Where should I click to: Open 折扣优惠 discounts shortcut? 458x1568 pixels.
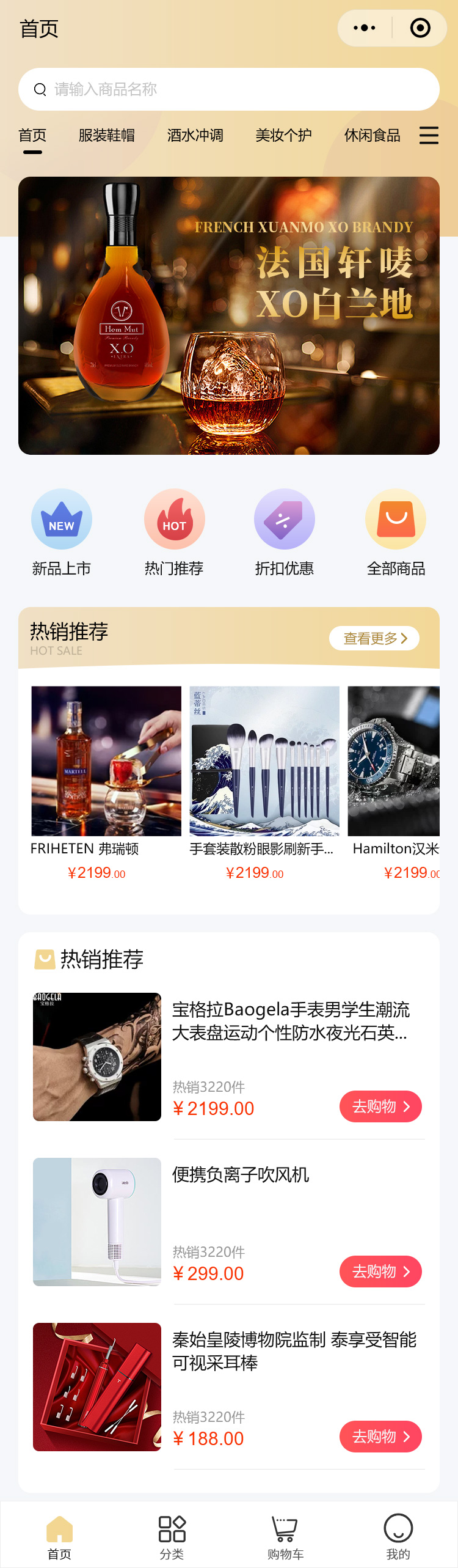coord(285,532)
